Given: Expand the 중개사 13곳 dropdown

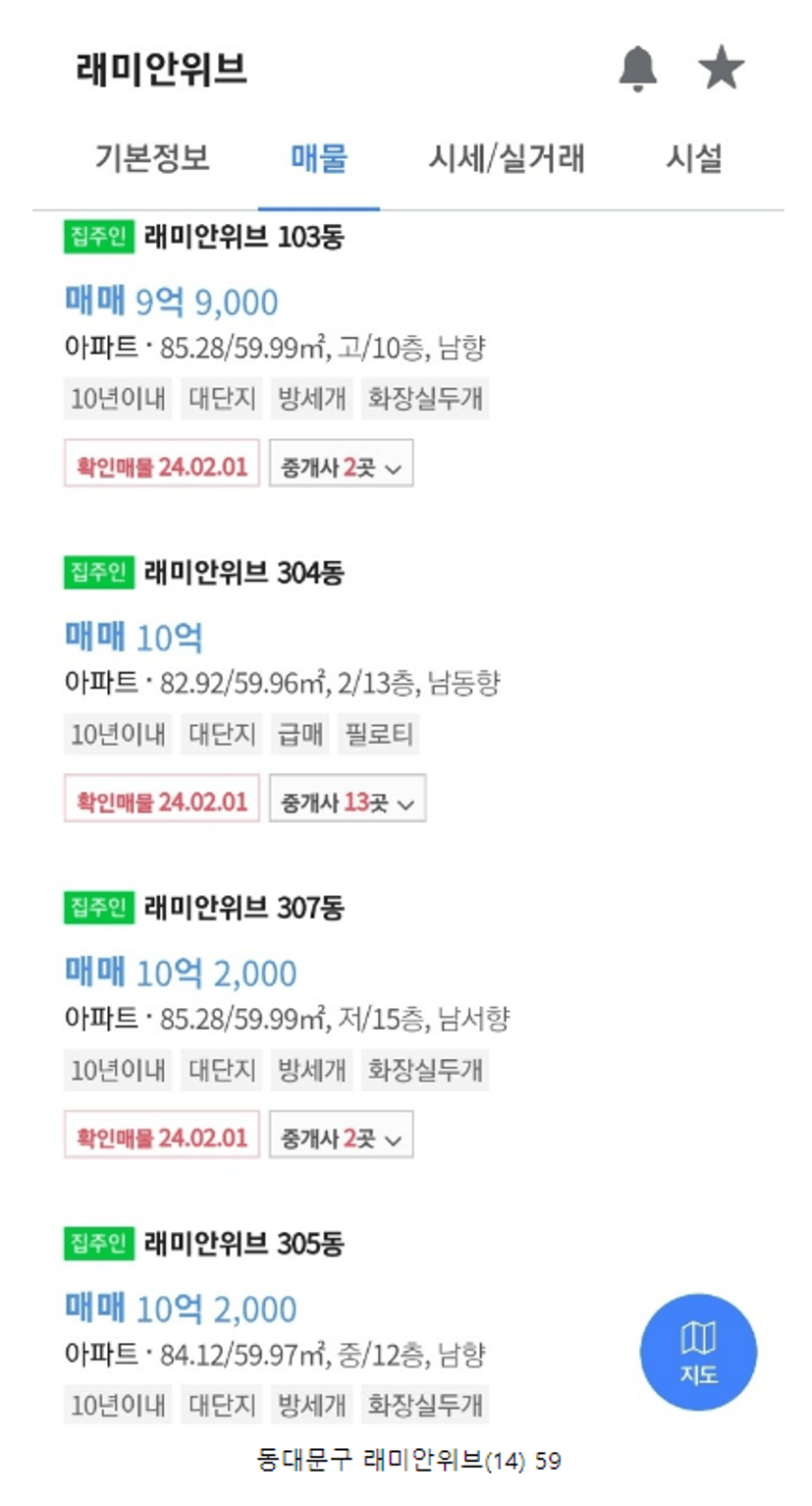Looking at the screenshot, I should tap(347, 803).
